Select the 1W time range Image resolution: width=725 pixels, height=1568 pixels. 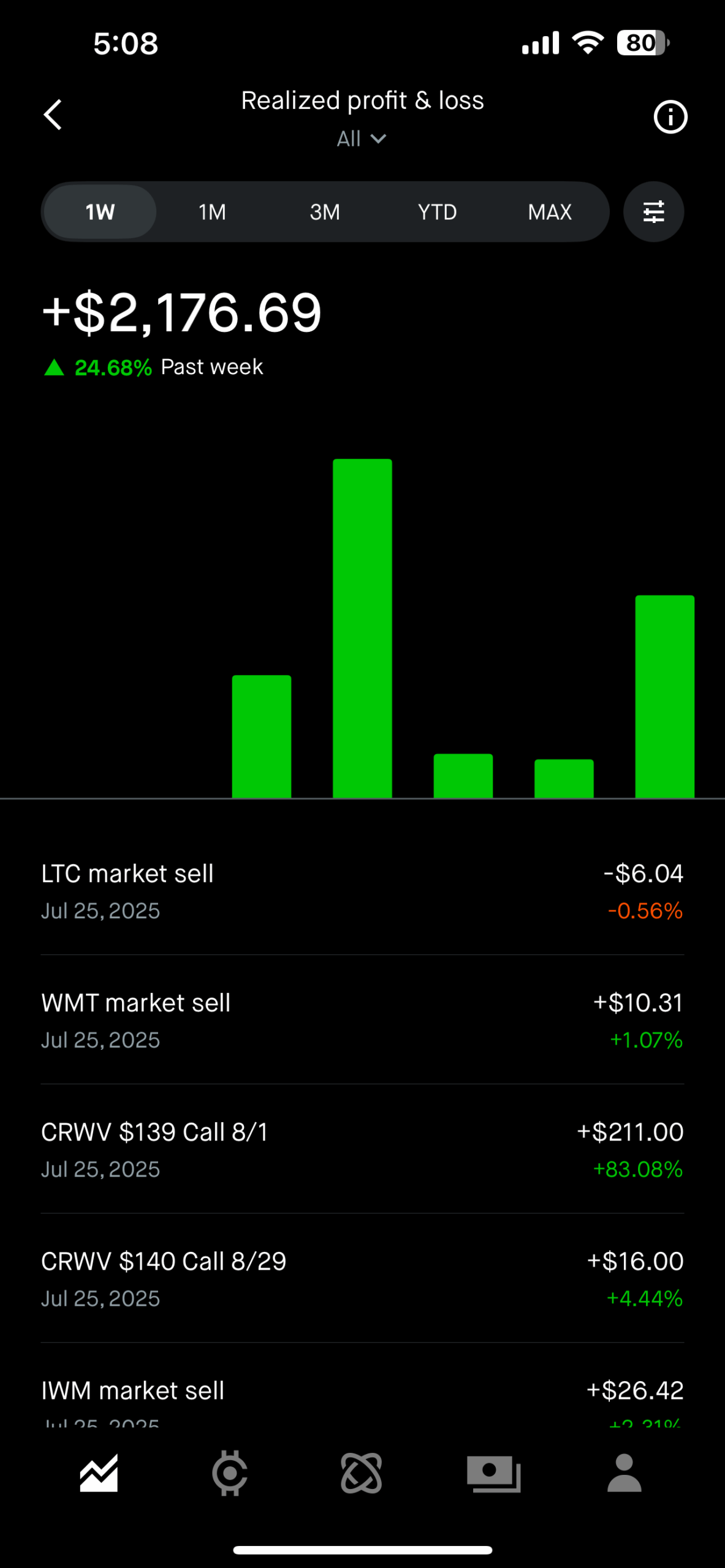[100, 212]
